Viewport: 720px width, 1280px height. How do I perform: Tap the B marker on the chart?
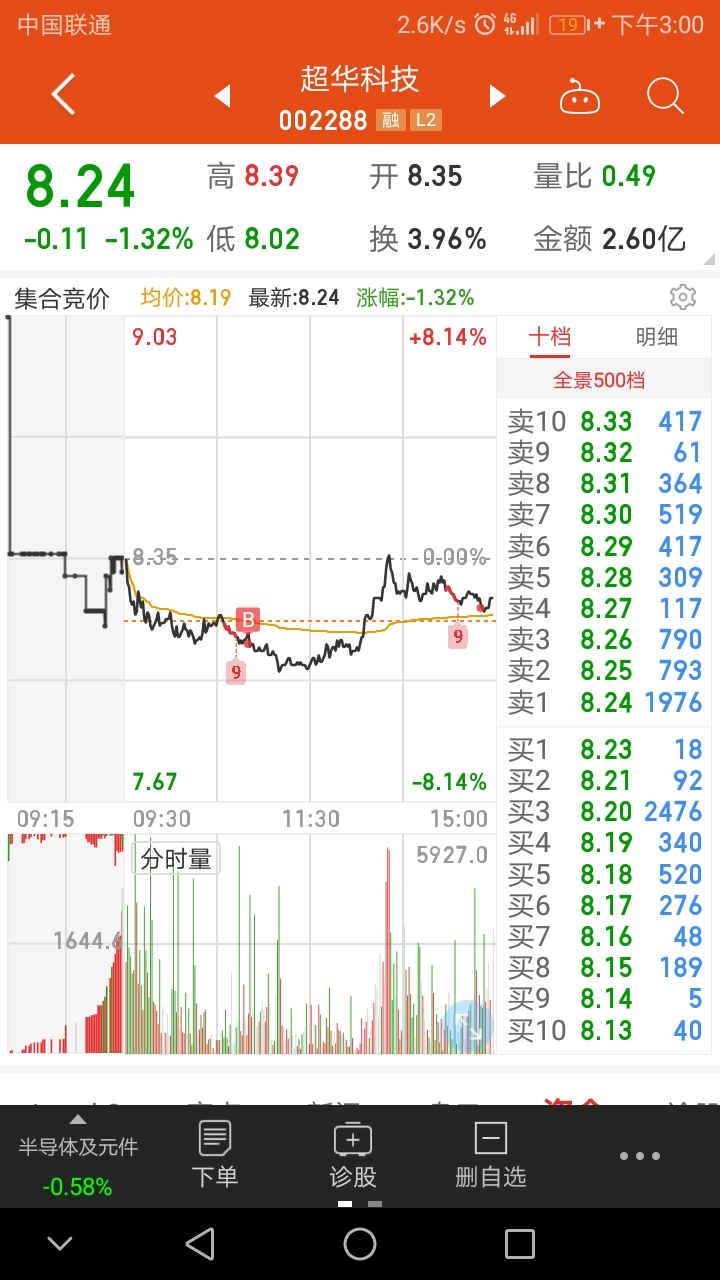tap(248, 620)
